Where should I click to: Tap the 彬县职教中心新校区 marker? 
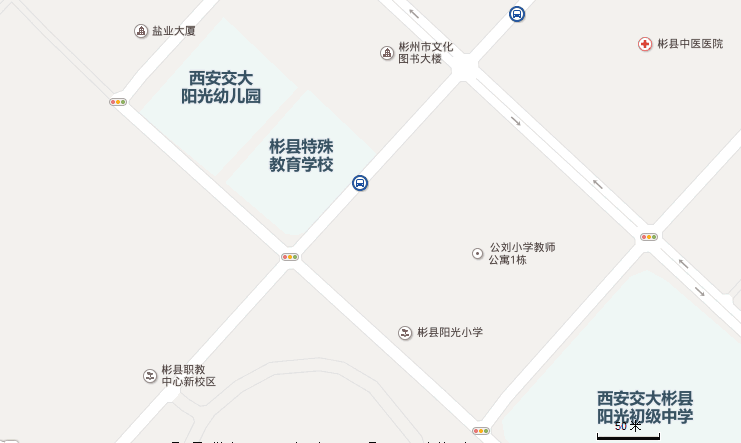tap(150, 376)
